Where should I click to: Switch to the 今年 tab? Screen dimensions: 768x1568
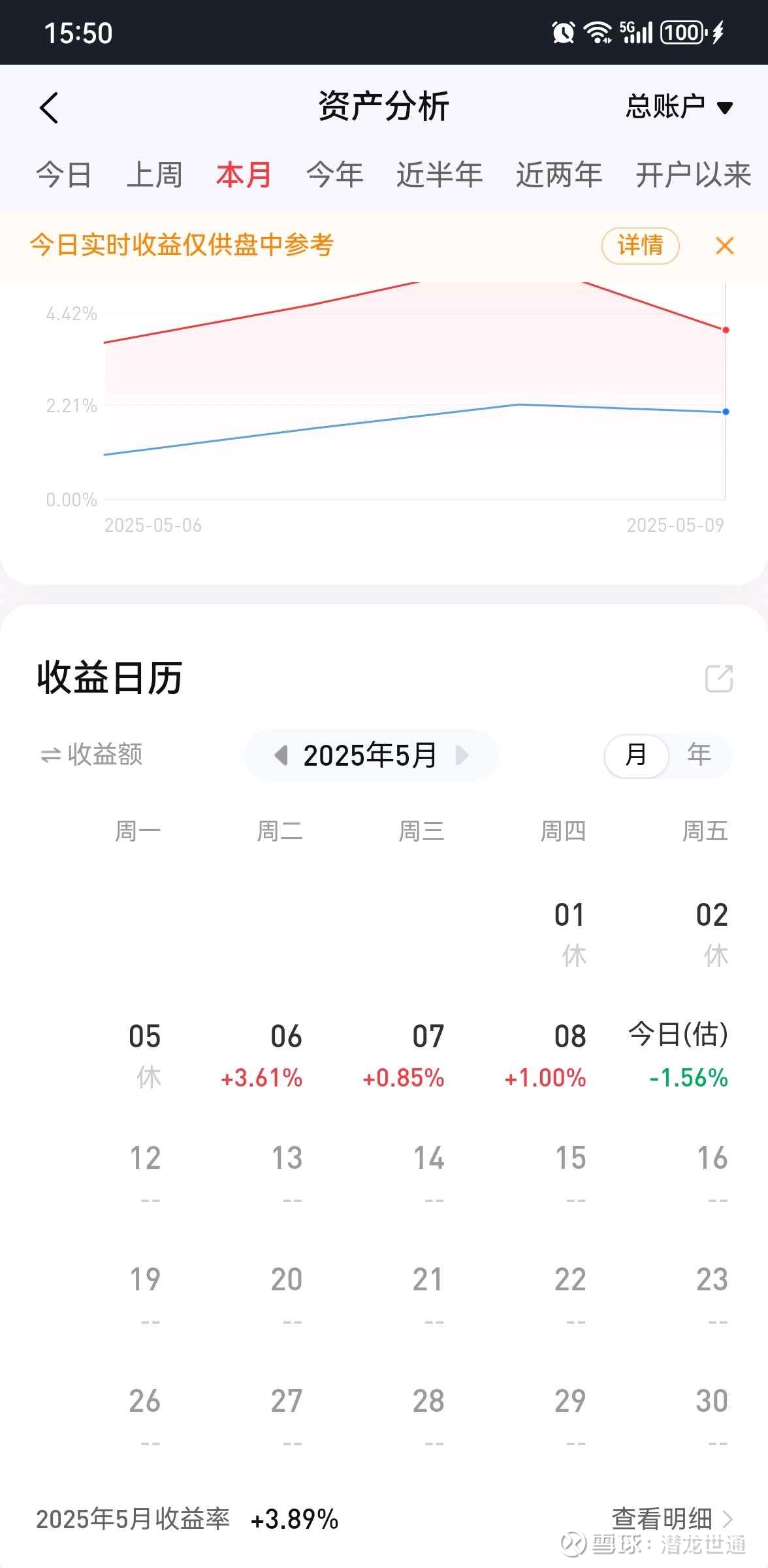pos(335,174)
